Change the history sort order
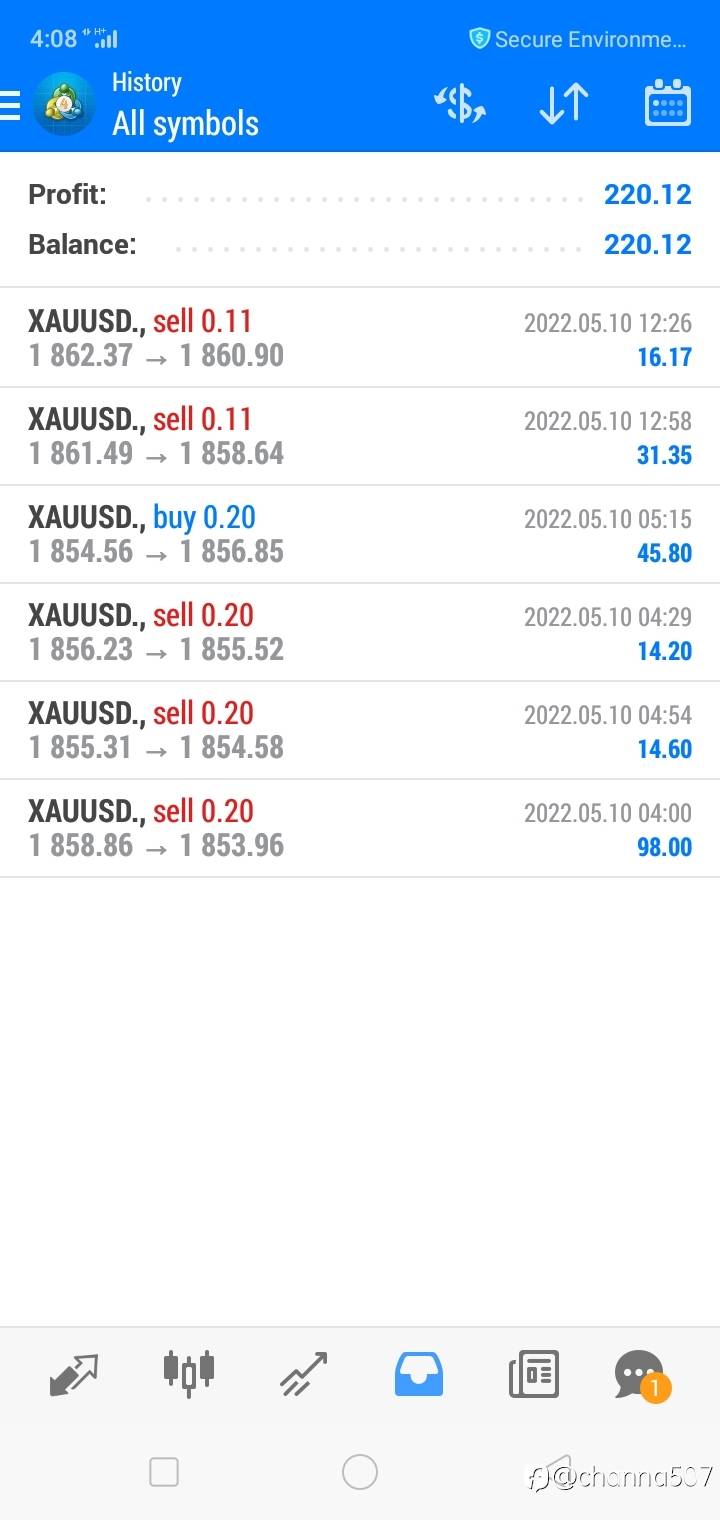Screen dimensions: 720x1520 564,104
